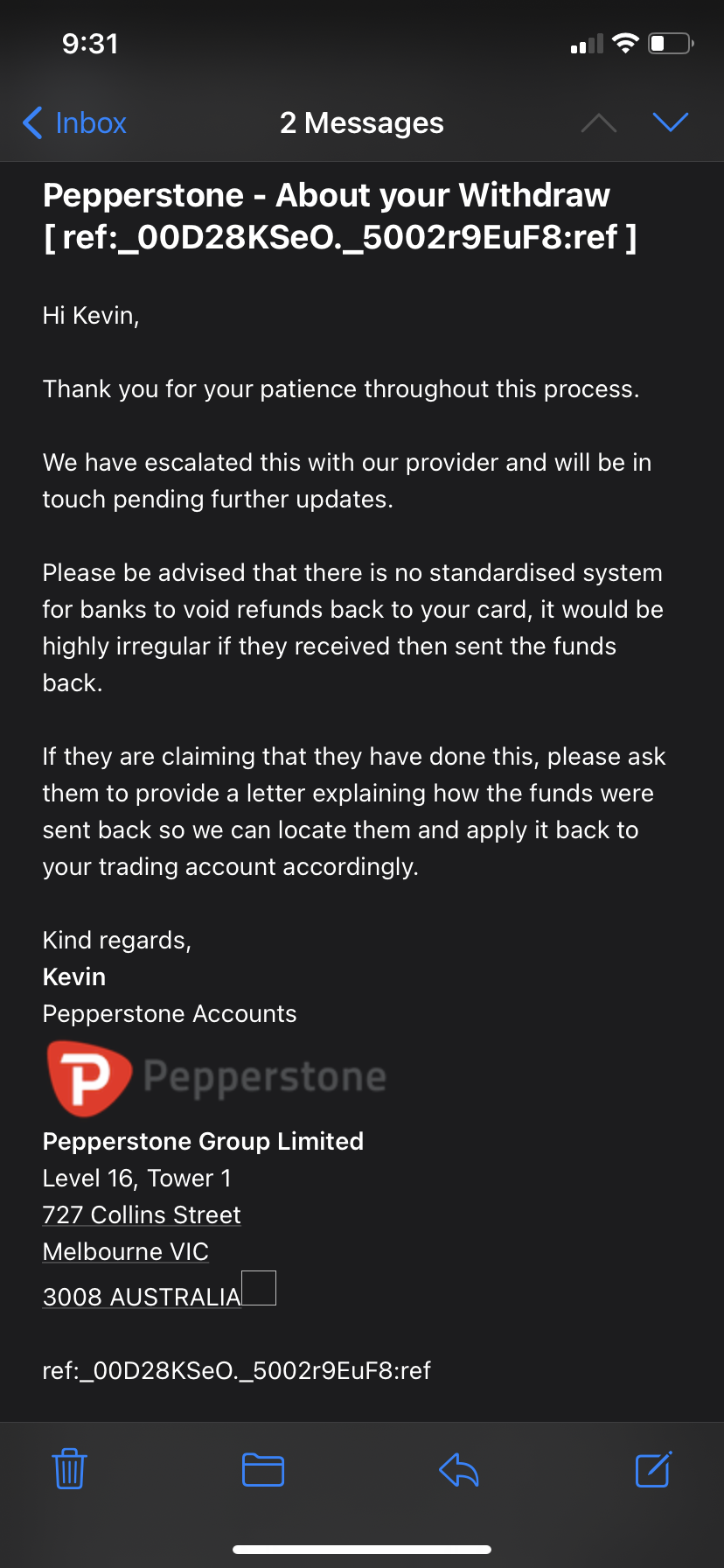Compose a new email
Viewport: 724px width, 1568px height.
(x=653, y=1469)
